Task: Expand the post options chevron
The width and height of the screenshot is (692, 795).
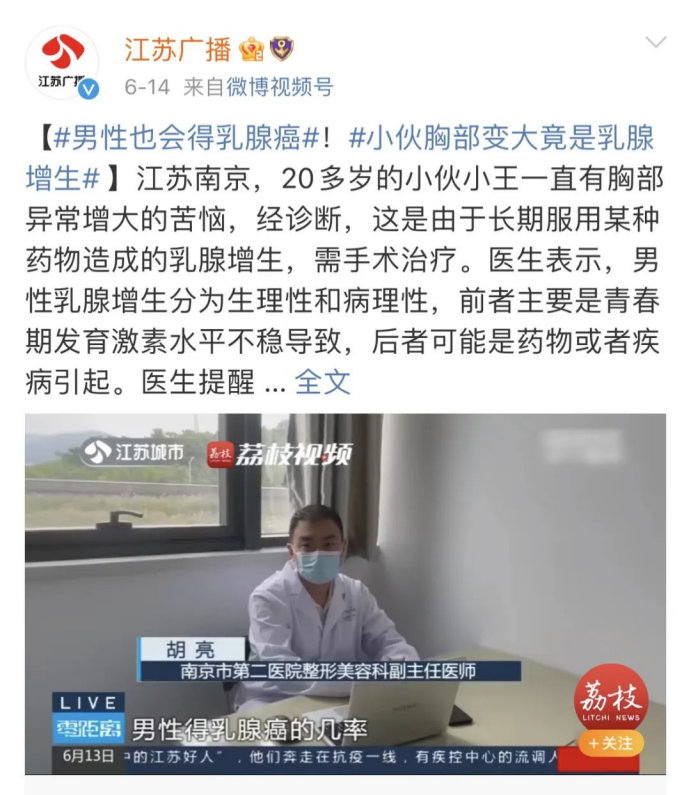Action: click(x=655, y=43)
